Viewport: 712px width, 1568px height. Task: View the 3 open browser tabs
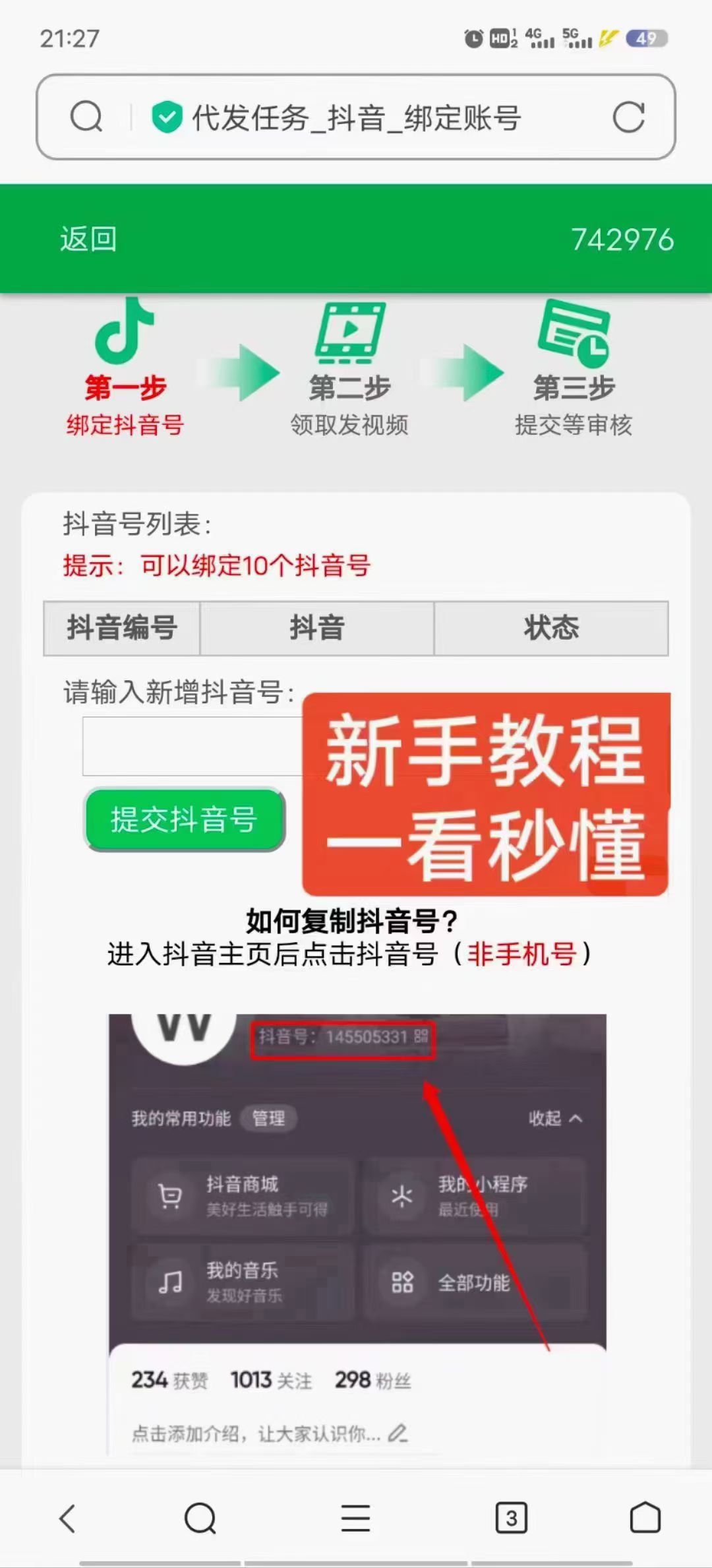coord(512,1518)
